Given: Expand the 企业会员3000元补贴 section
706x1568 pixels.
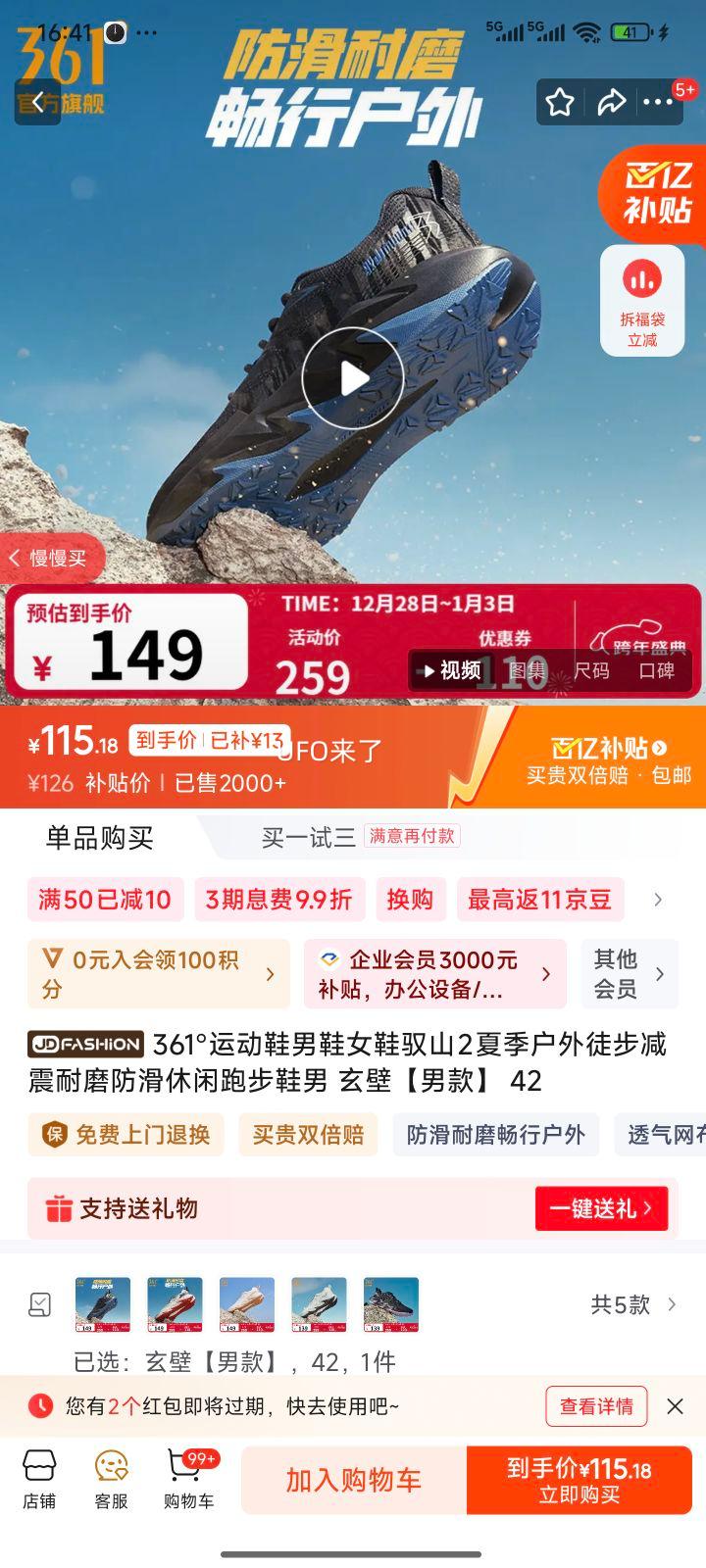Looking at the screenshot, I should (431, 973).
